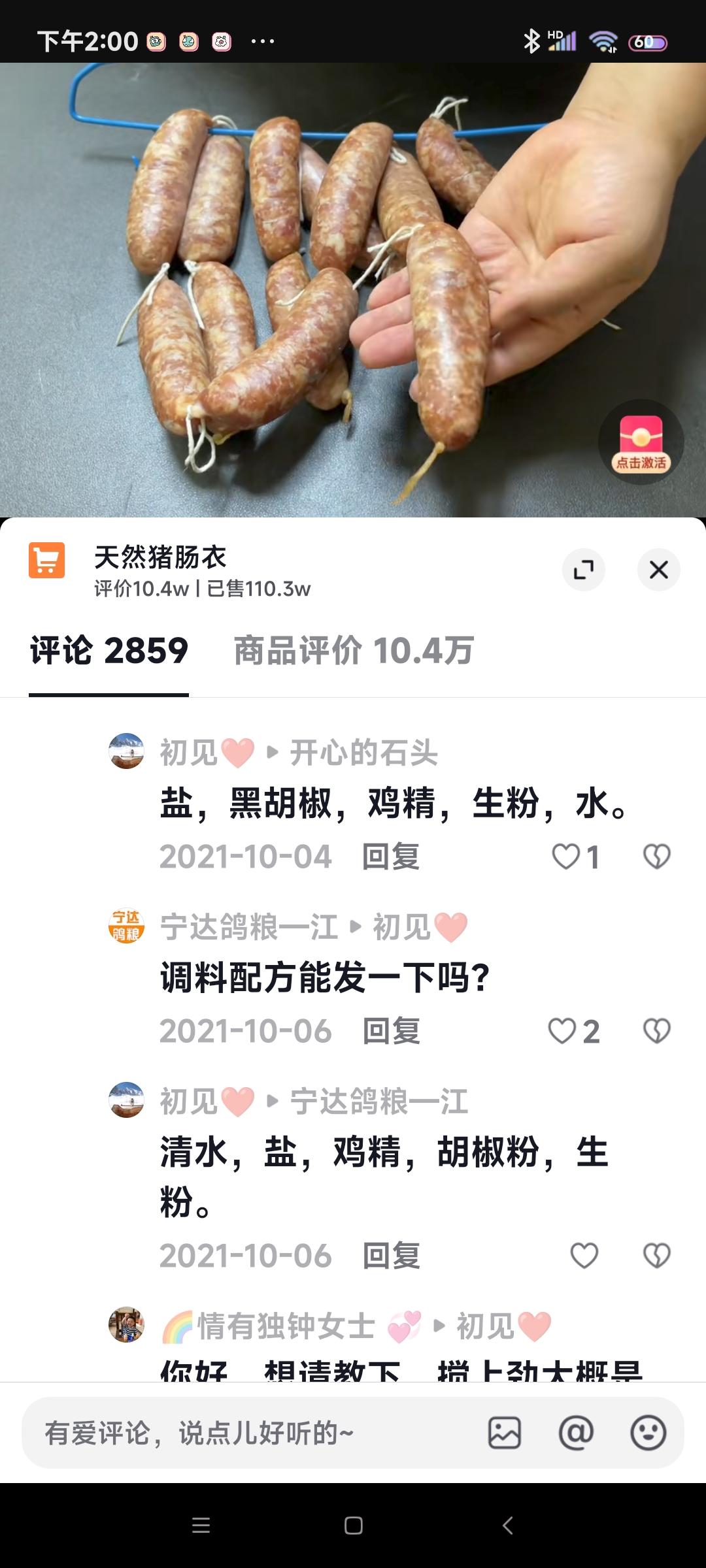Focus the 有爱评论 comment input field

[x=248, y=1433]
